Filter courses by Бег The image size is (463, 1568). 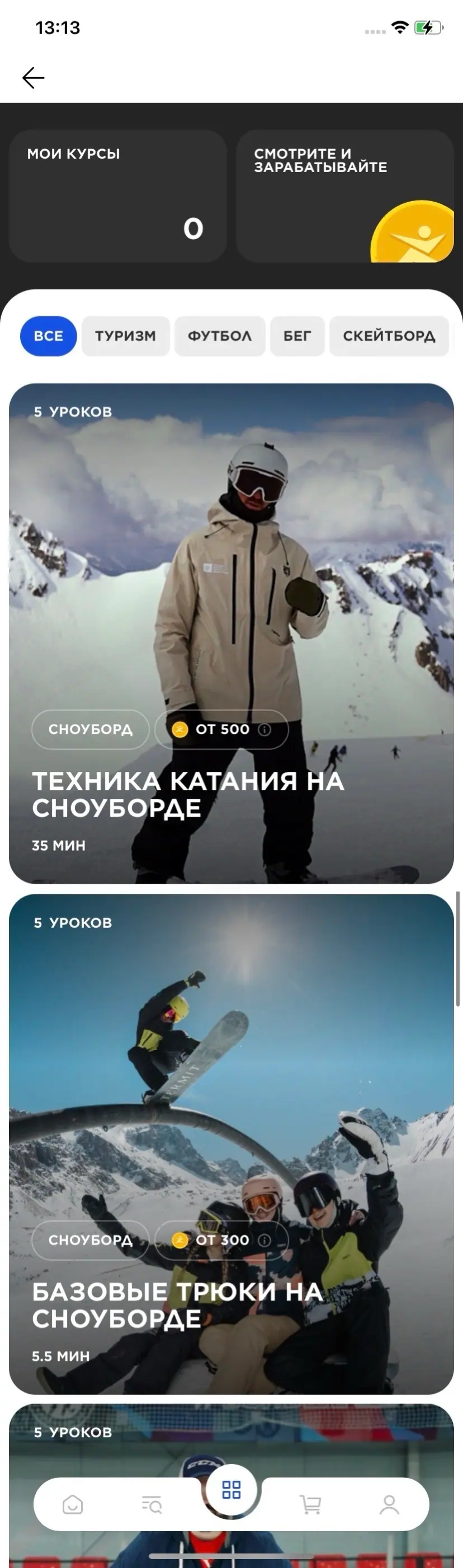pyautogui.click(x=297, y=336)
